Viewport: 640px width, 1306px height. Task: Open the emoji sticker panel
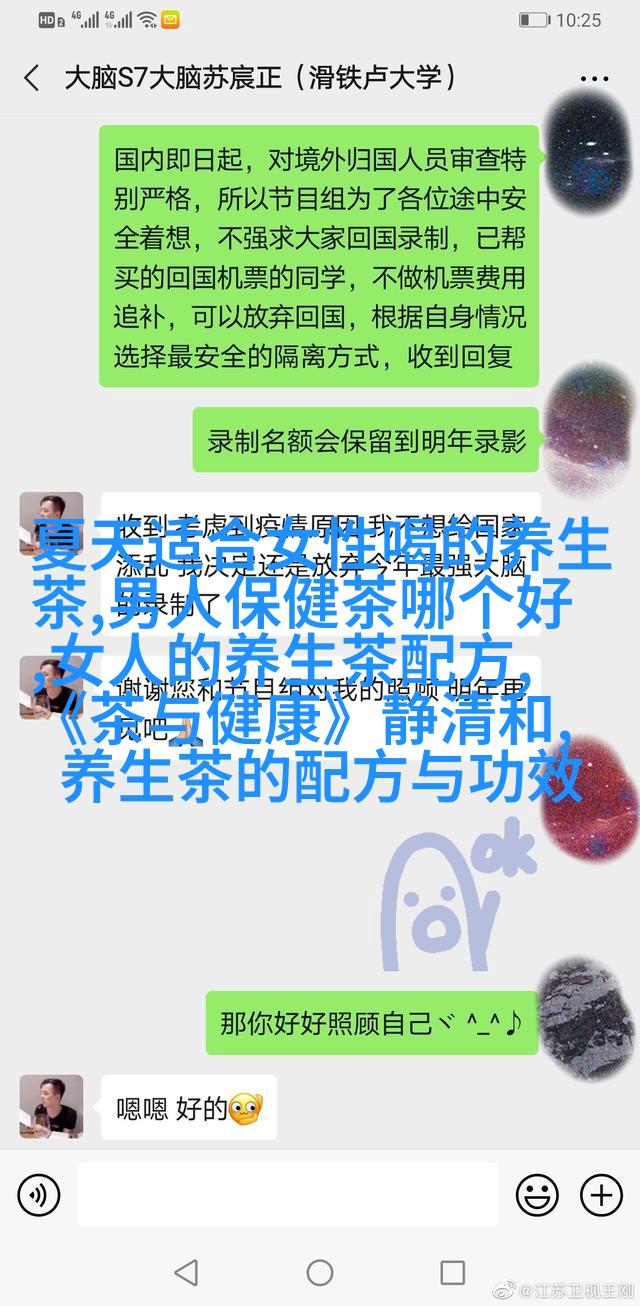click(x=537, y=1195)
